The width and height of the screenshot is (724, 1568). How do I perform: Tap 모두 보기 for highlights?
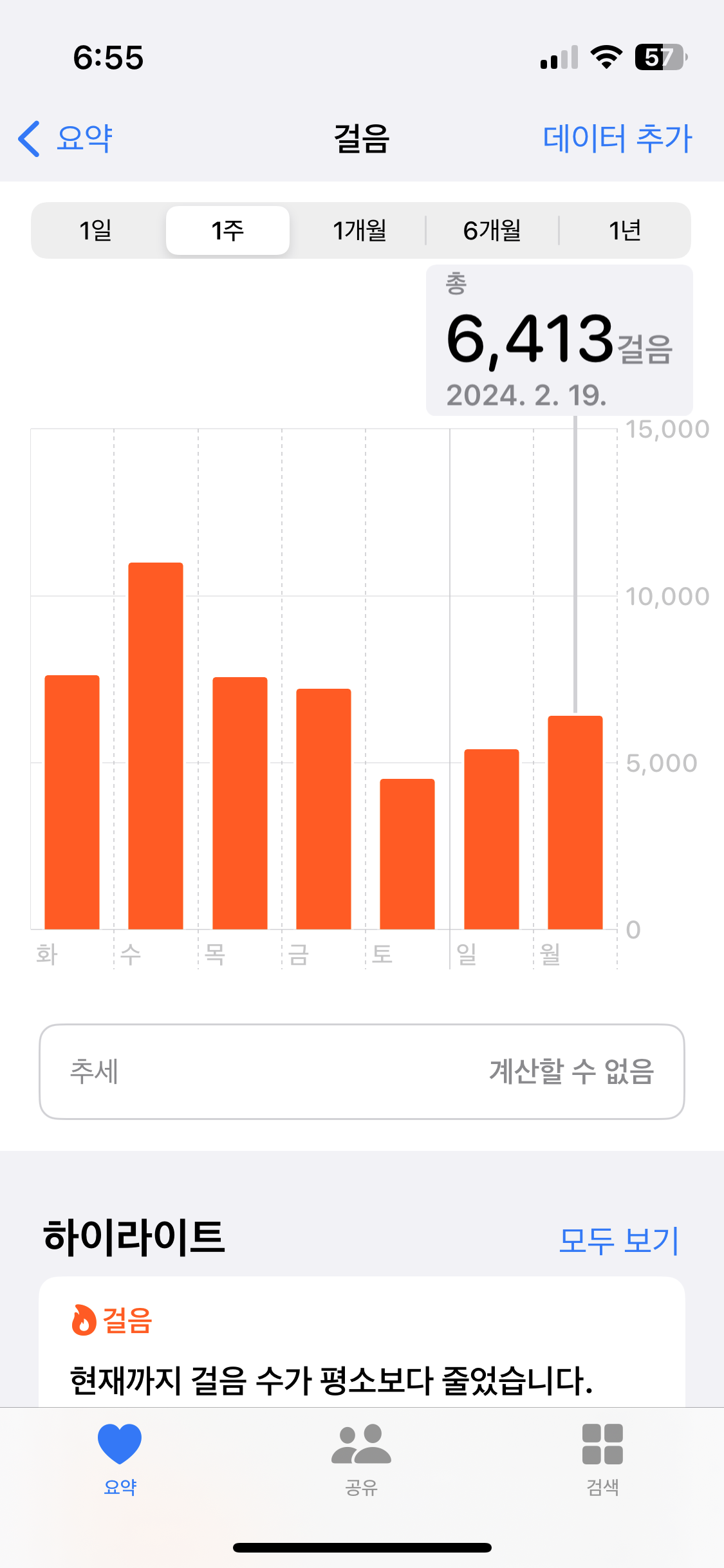pyautogui.click(x=618, y=1240)
